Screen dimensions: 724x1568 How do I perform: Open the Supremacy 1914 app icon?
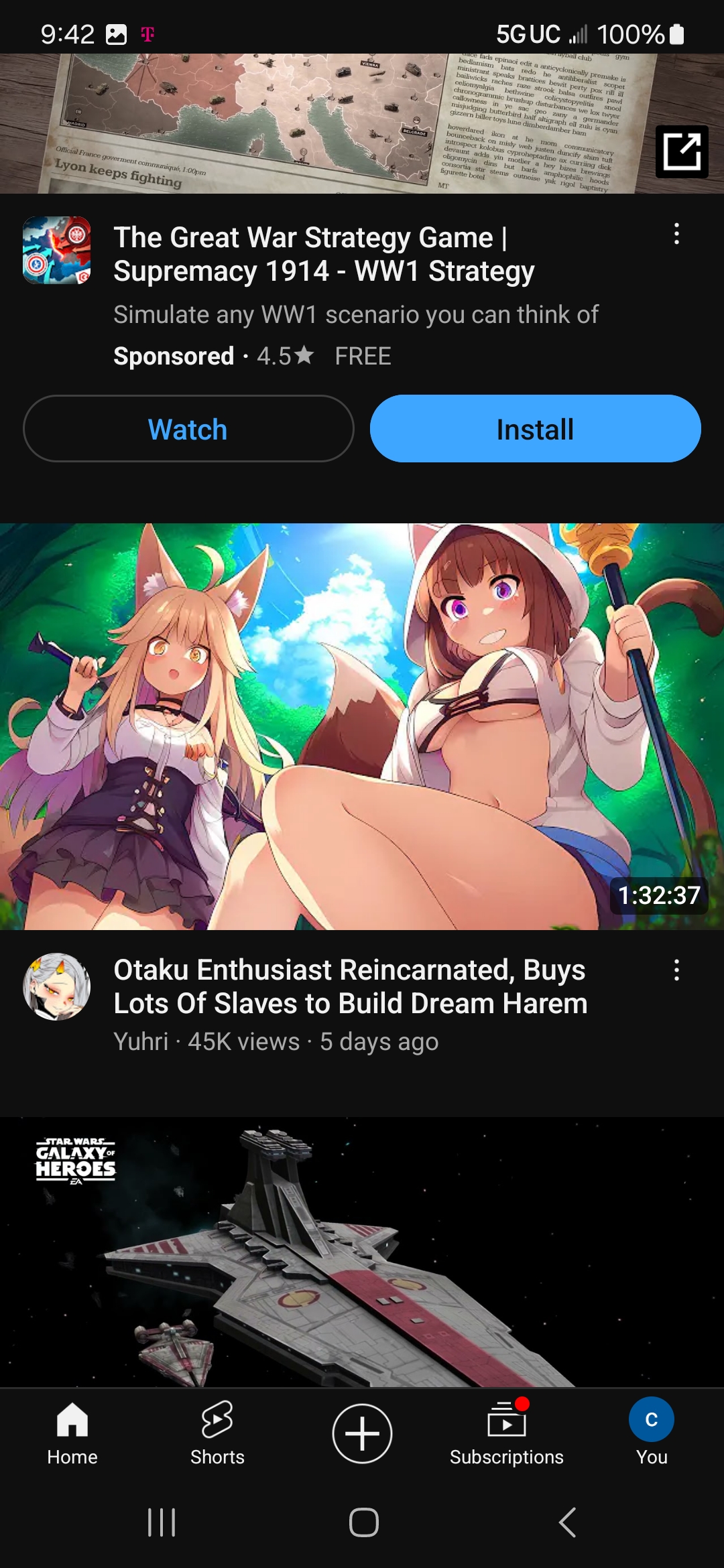(57, 250)
